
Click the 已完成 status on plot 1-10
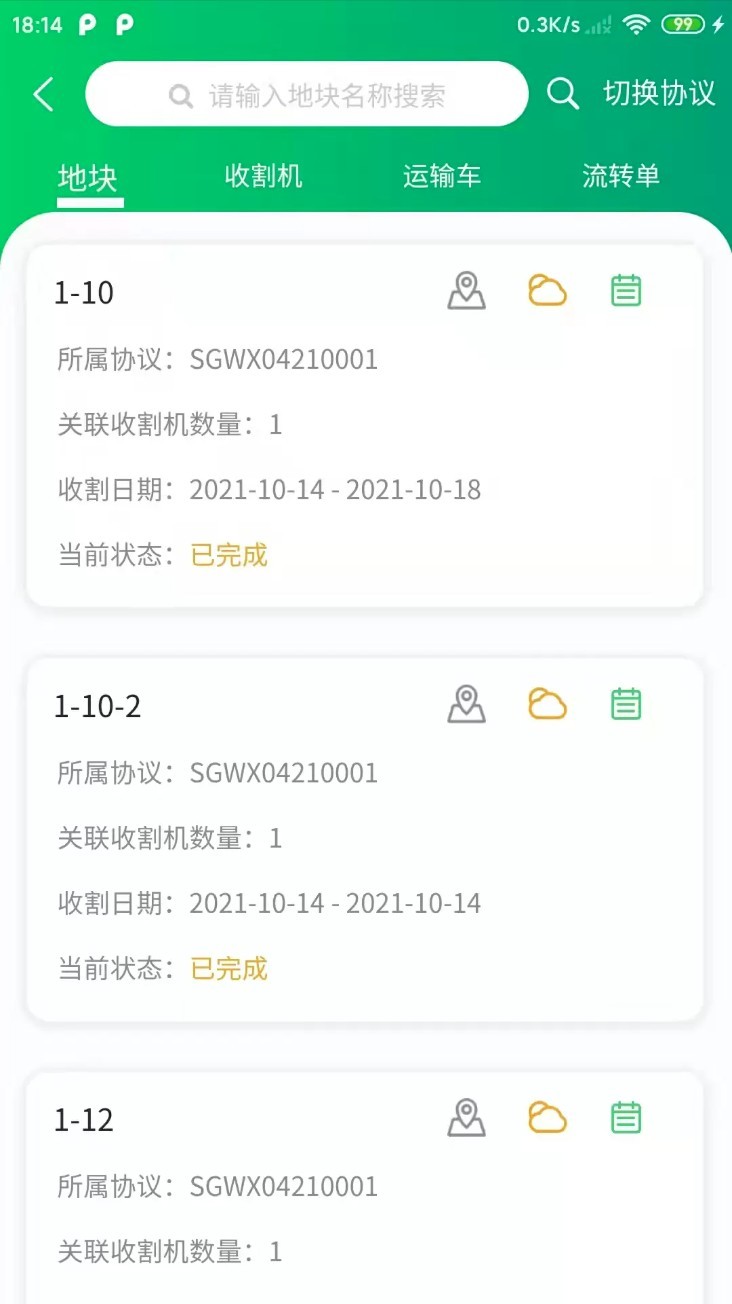coord(227,555)
